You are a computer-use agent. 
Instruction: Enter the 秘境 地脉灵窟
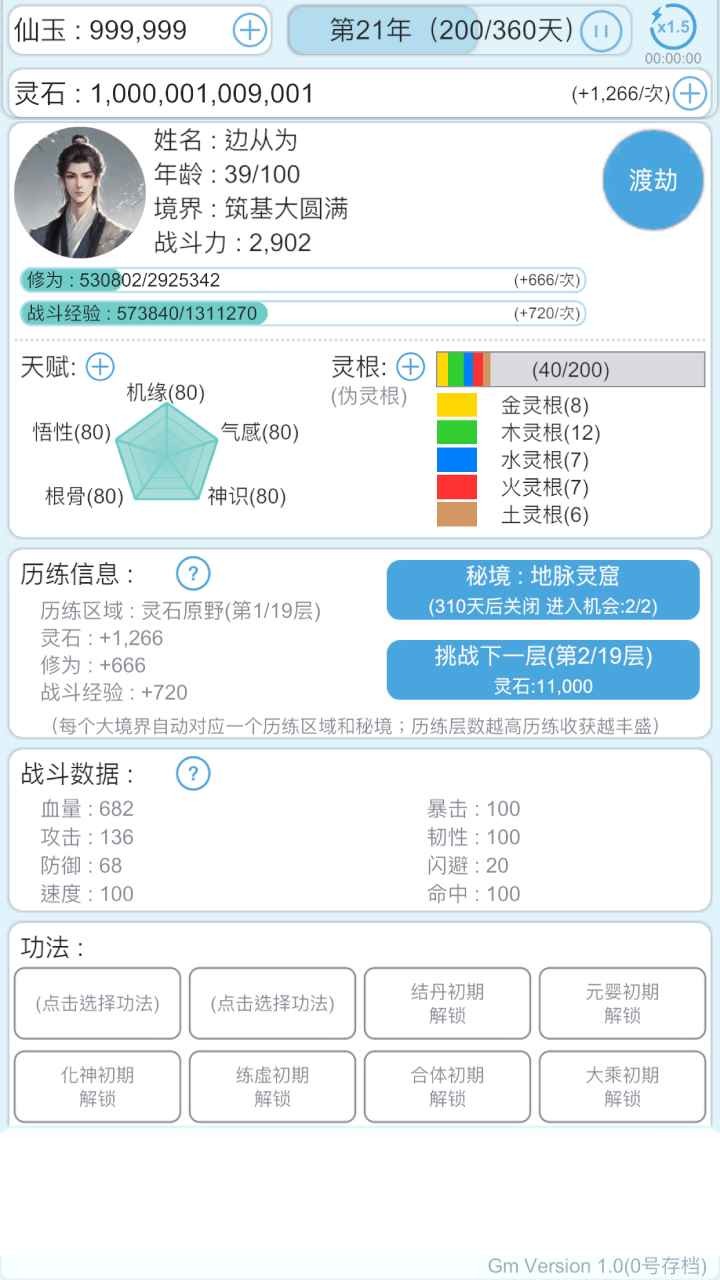click(543, 590)
